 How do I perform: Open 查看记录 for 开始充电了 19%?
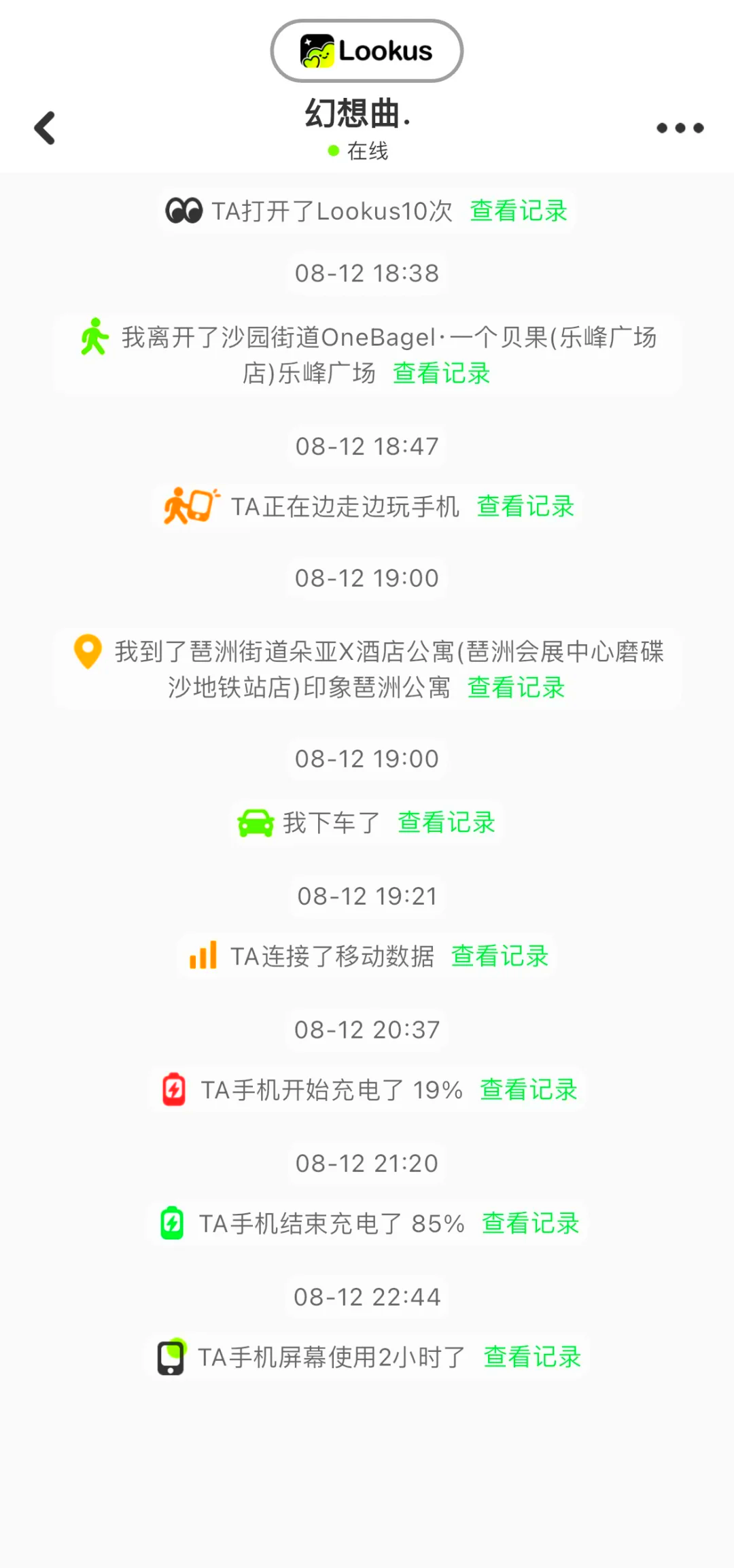528,1090
